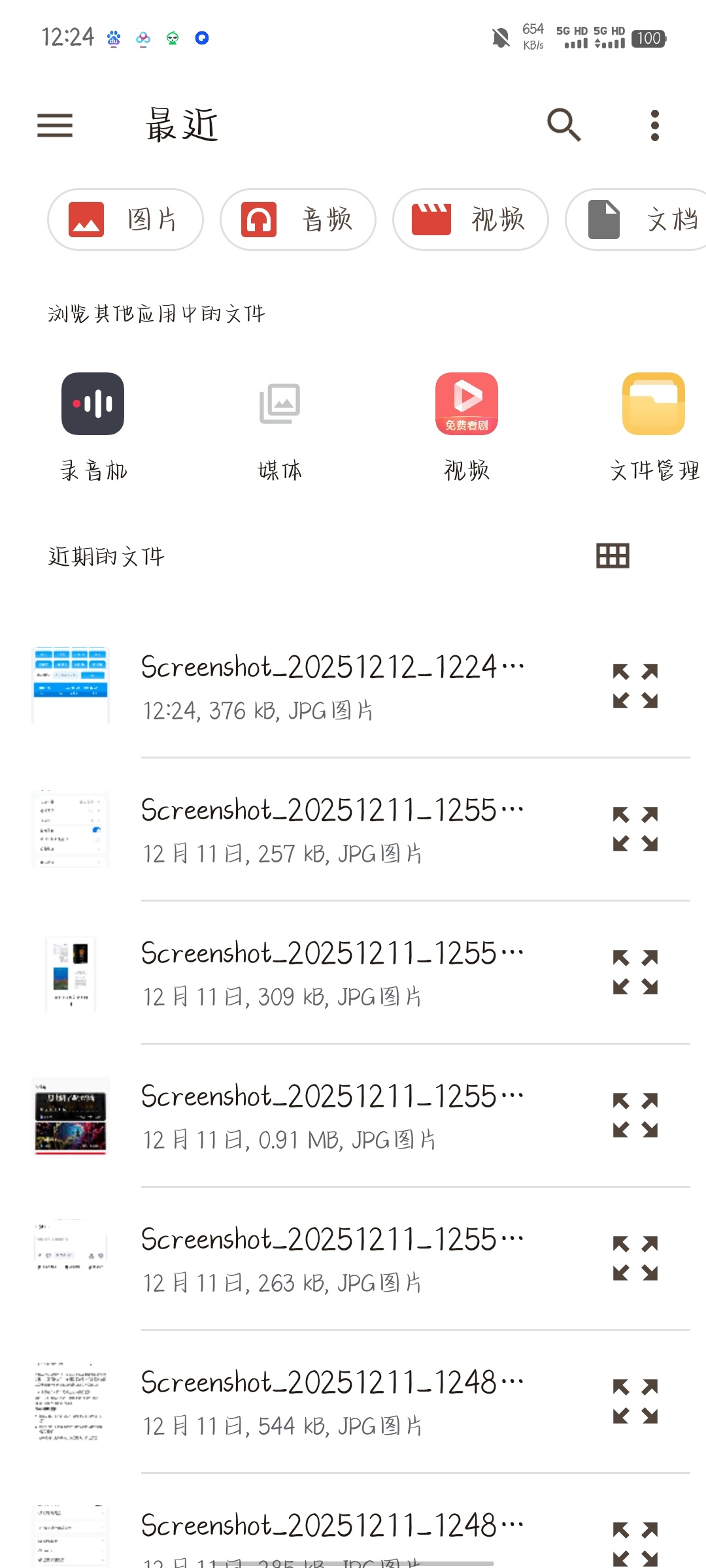Image resolution: width=706 pixels, height=1568 pixels.
Task: Open the more options overflow menu
Action: tap(654, 125)
